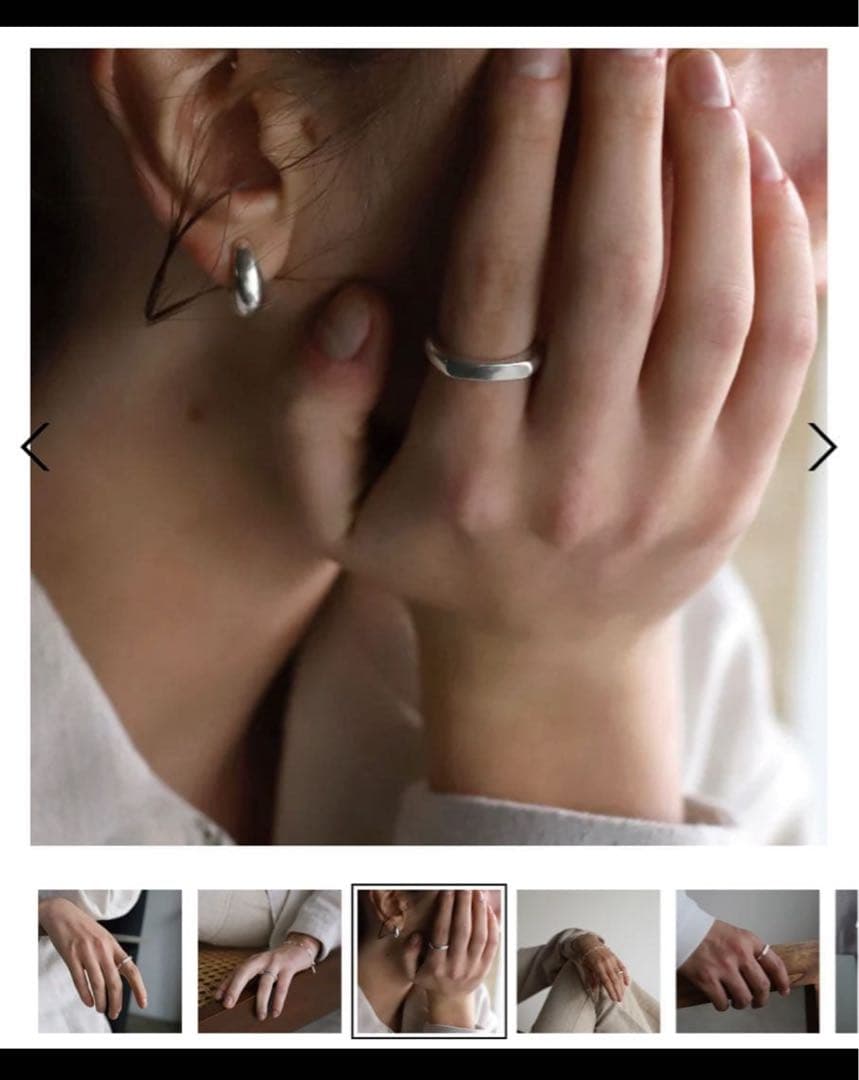Image resolution: width=859 pixels, height=1080 pixels.
Task: Show the previous product photo
Action: pos(35,447)
